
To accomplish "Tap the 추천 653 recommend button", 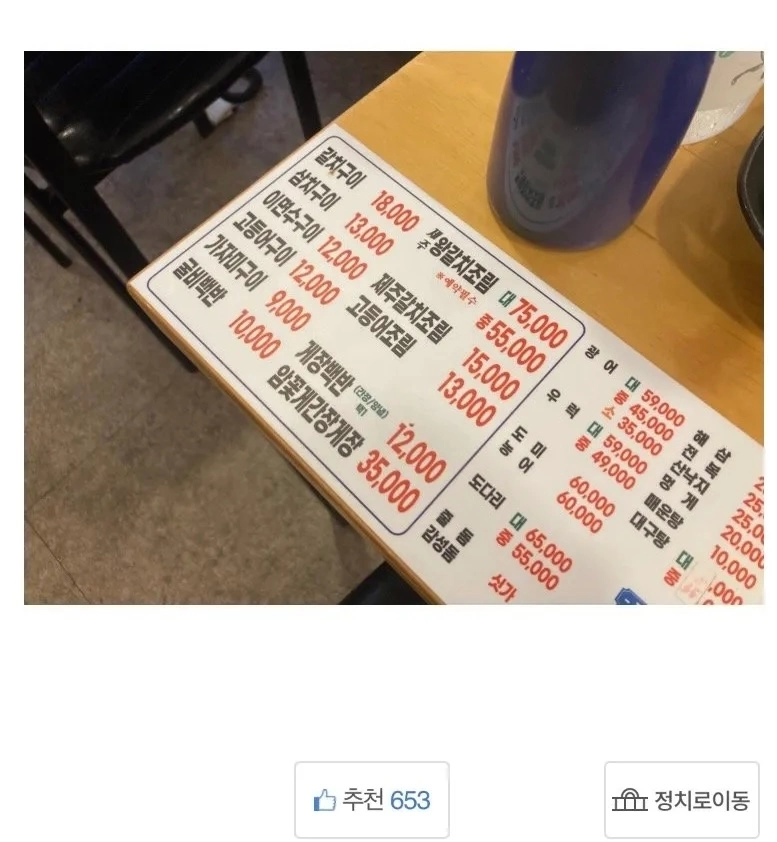I will click(x=371, y=800).
